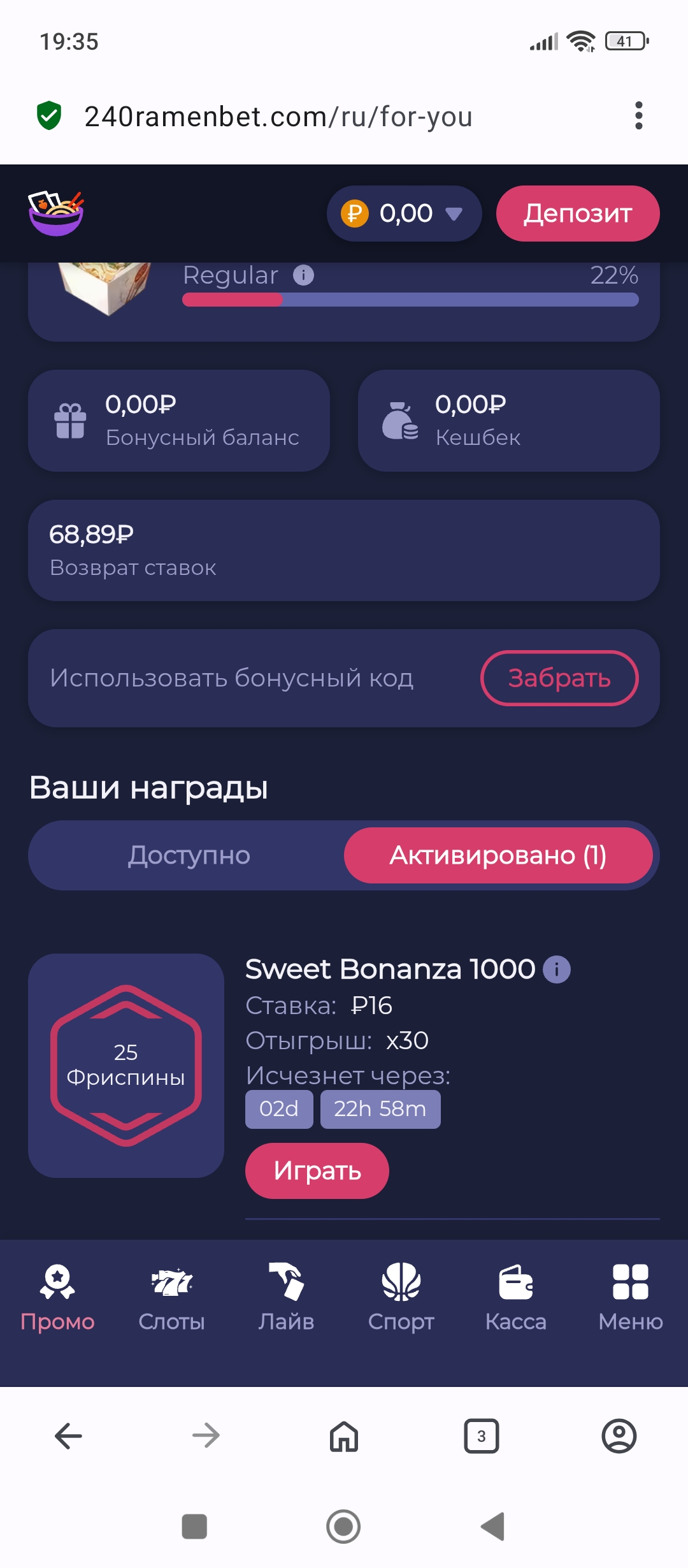Tap the Депозит button
This screenshot has height=1568, width=688.
click(577, 214)
